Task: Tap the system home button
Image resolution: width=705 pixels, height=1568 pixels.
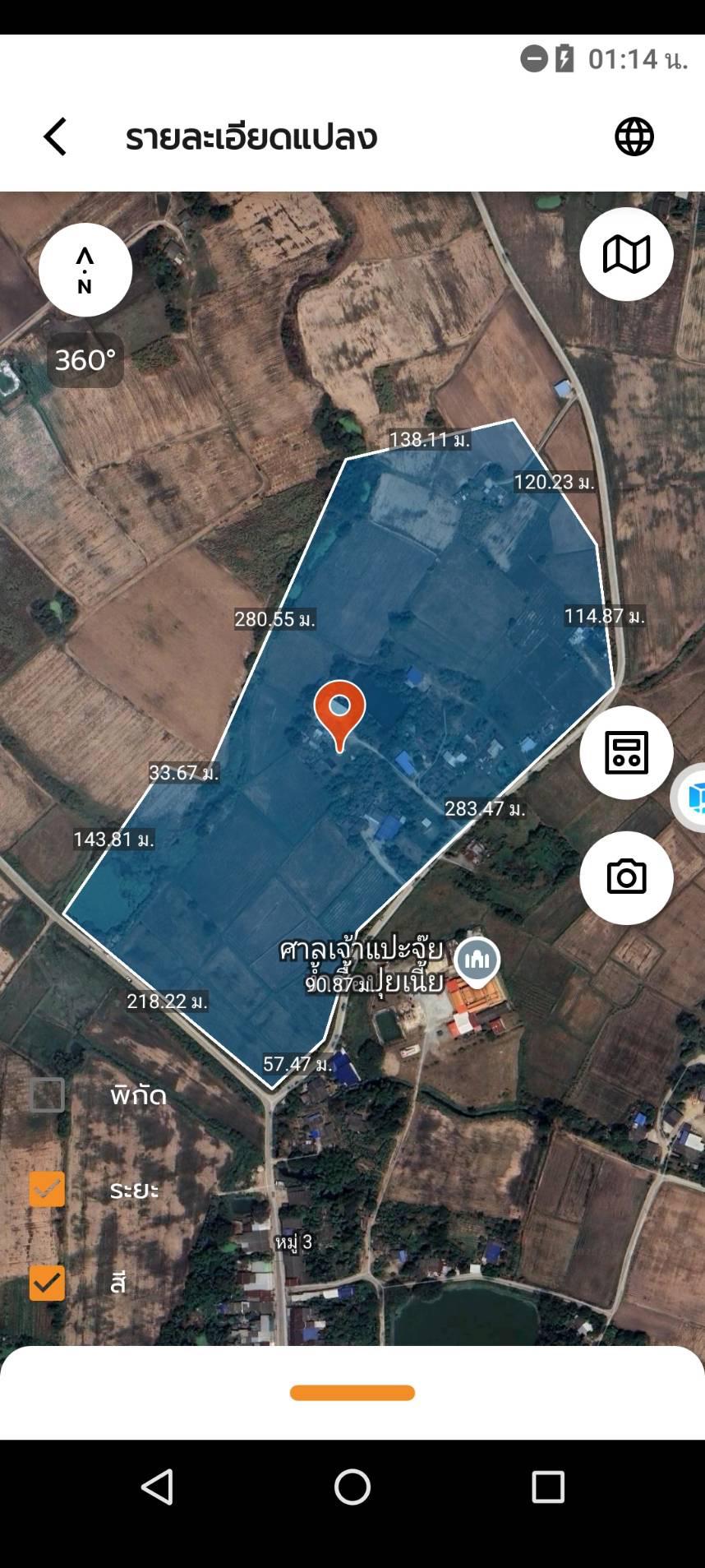Action: (x=352, y=1487)
